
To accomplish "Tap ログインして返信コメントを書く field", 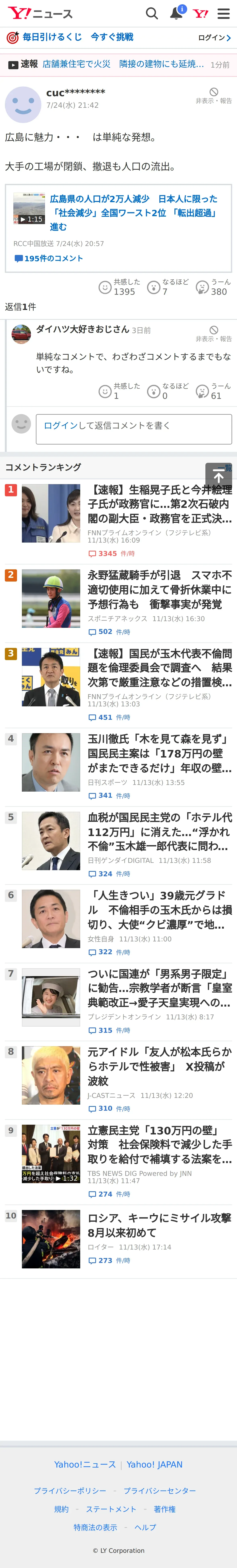I will click(134, 429).
